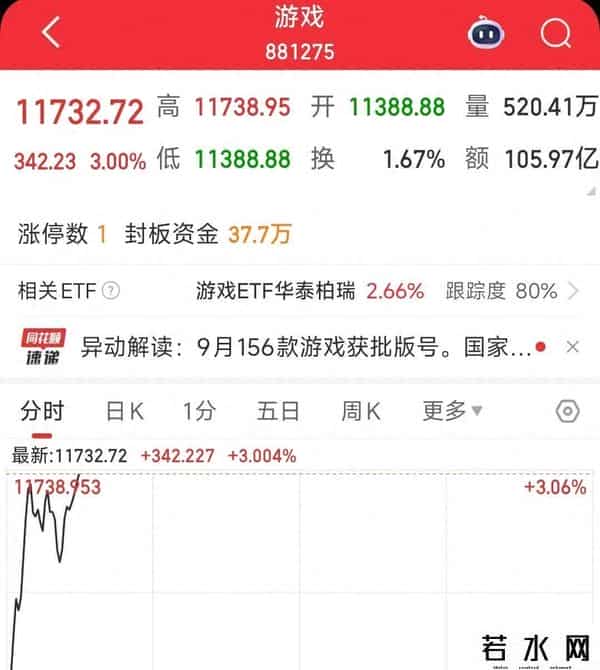Open the robot assistant icon

[487, 34]
